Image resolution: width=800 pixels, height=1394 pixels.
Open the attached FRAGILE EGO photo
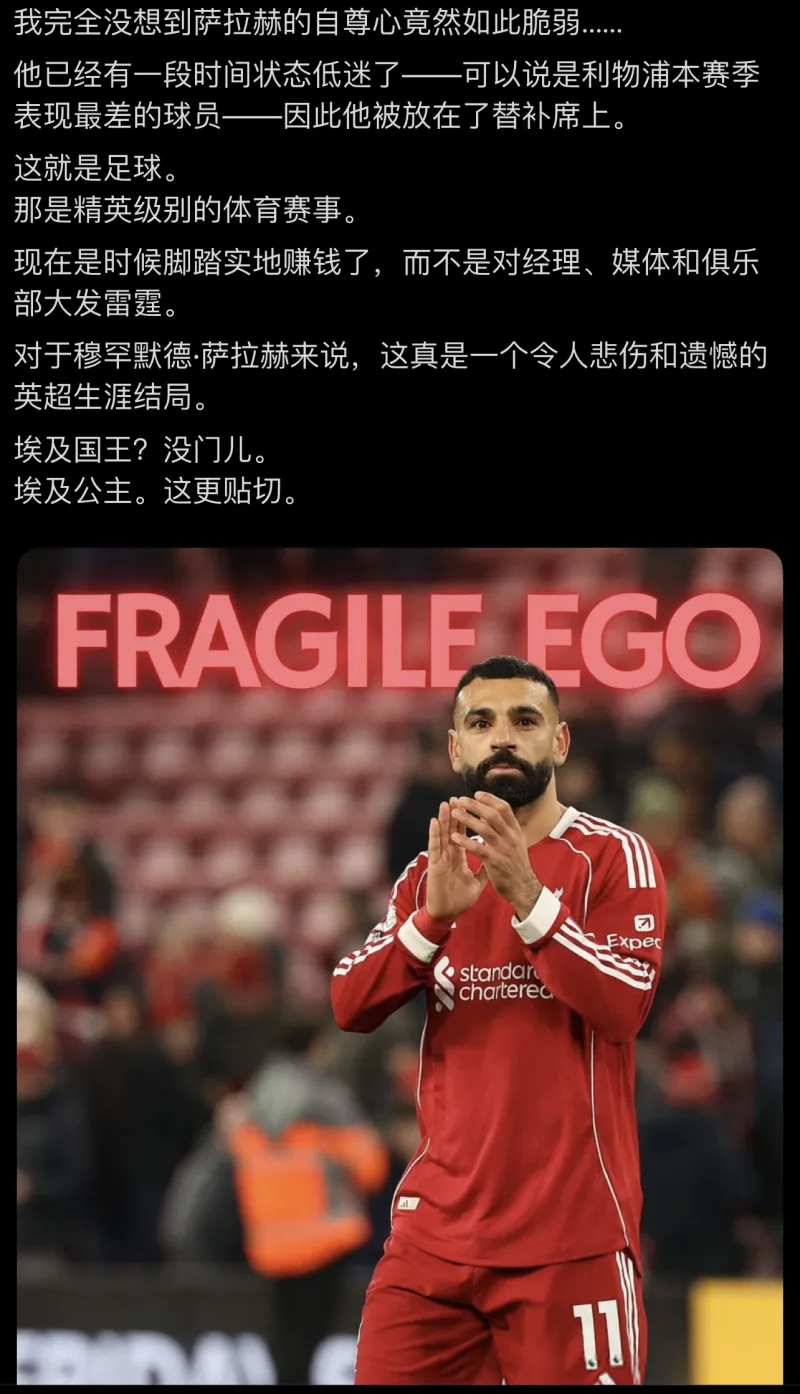(400, 965)
